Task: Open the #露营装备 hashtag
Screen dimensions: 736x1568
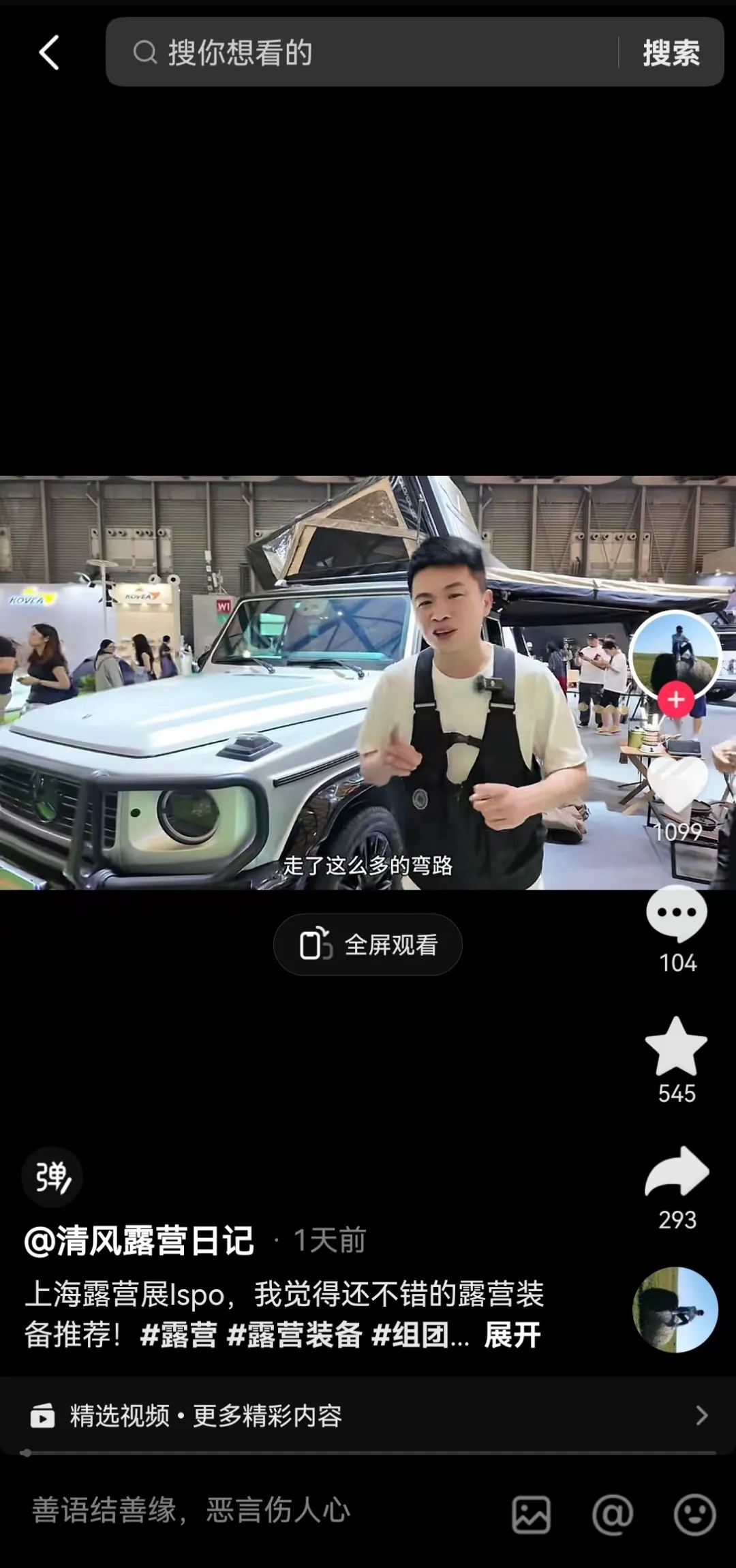Action: coord(294,1335)
